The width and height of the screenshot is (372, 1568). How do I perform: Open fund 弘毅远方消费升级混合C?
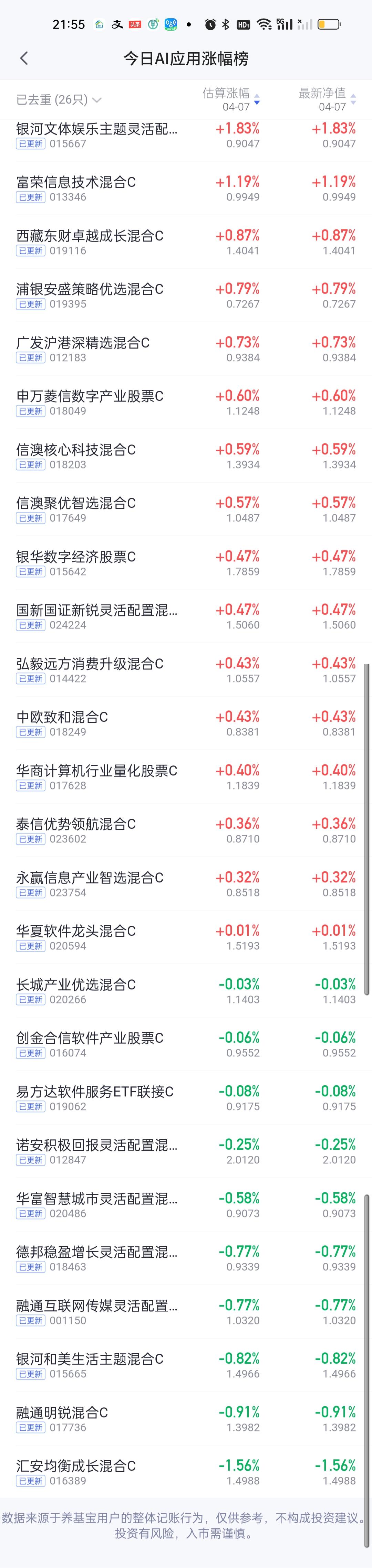[186, 670]
